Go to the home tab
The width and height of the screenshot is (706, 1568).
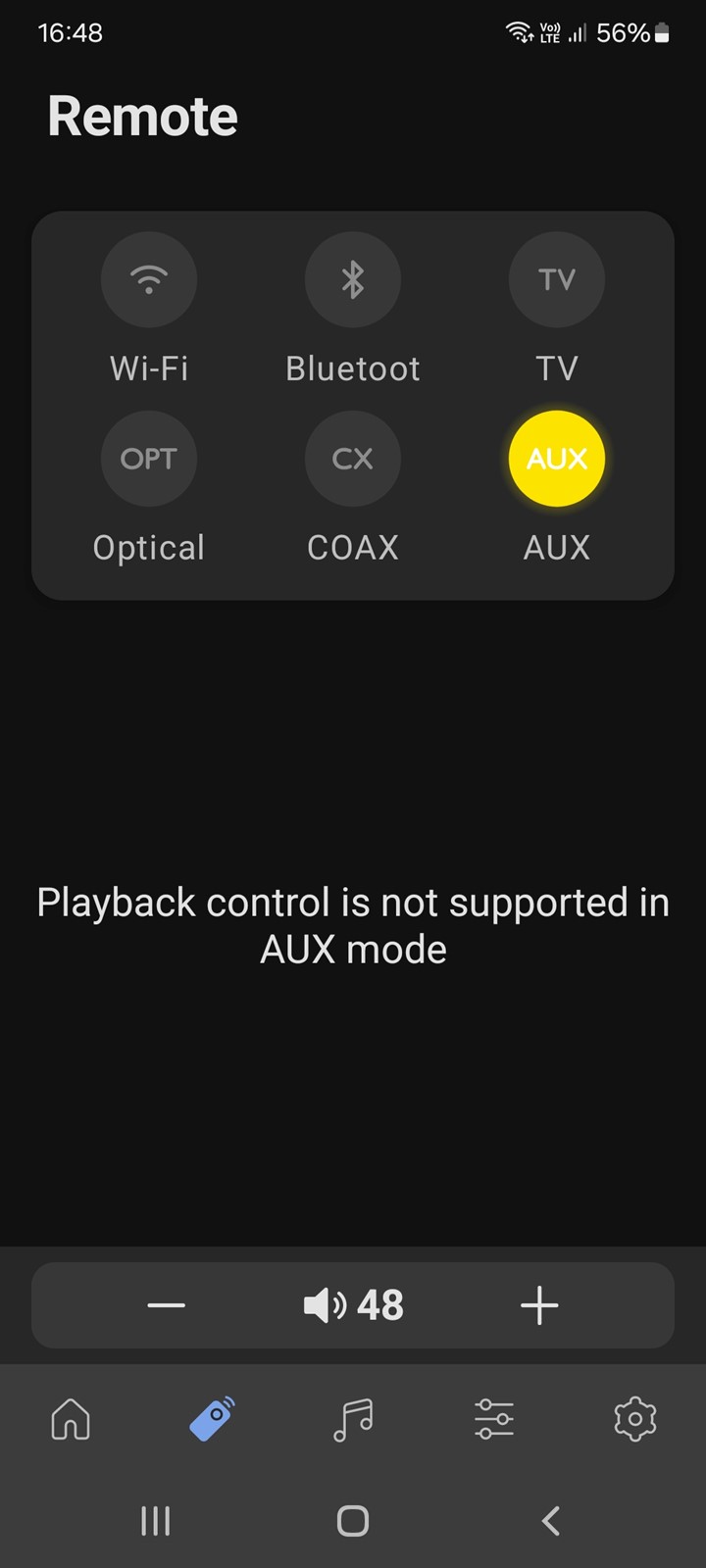(71, 1418)
